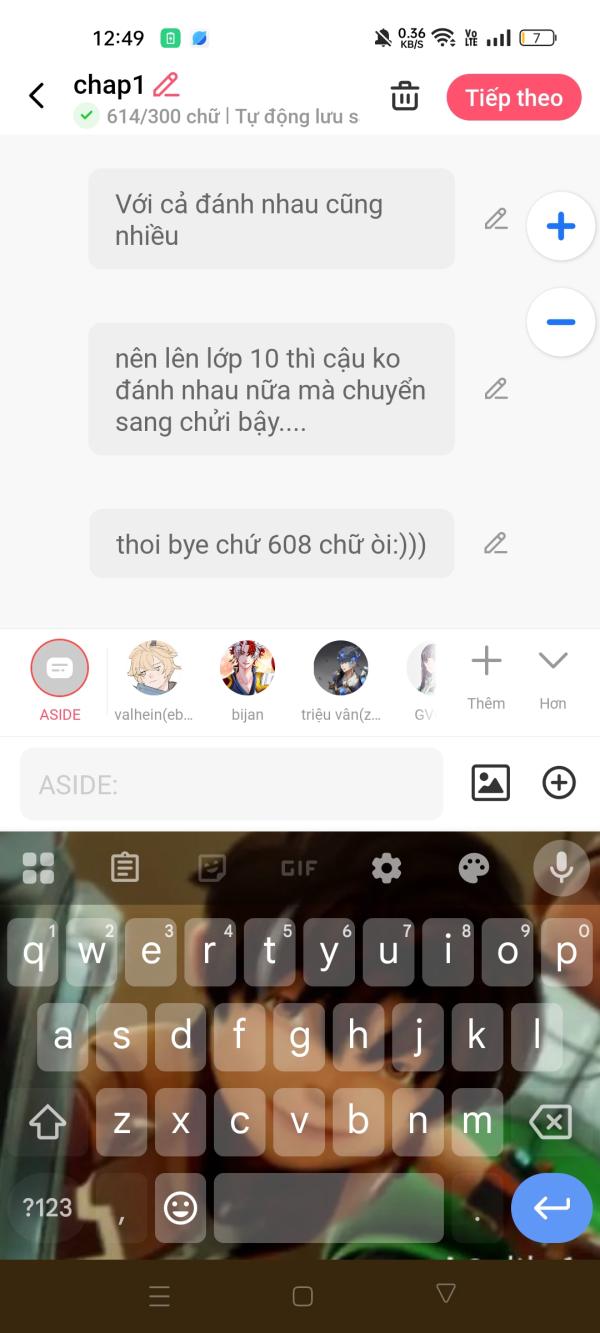Screen dimensions: 600x1333
Task: Tap the trash can delete icon
Action: [x=405, y=97]
